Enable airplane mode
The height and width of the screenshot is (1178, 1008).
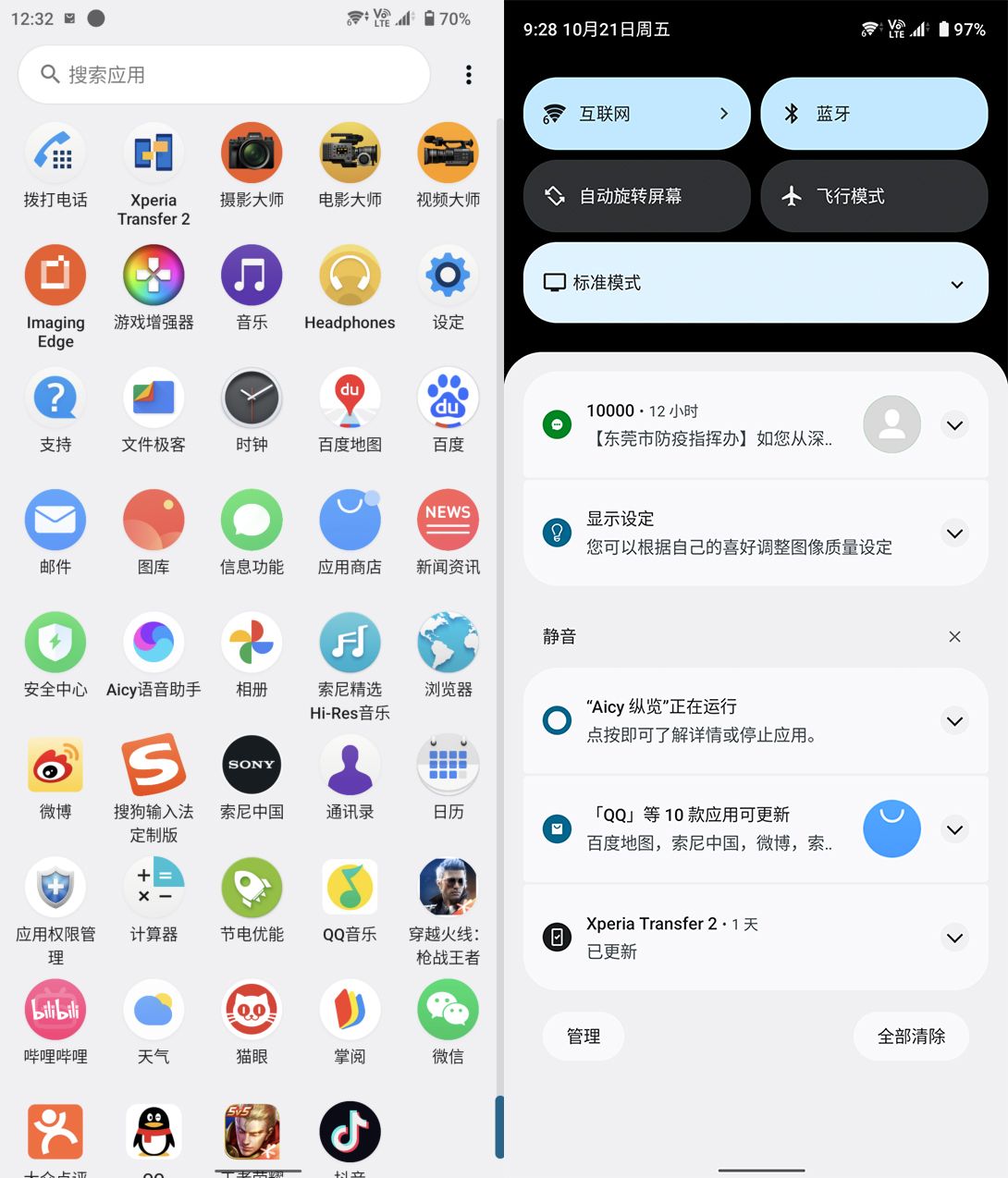(x=873, y=196)
